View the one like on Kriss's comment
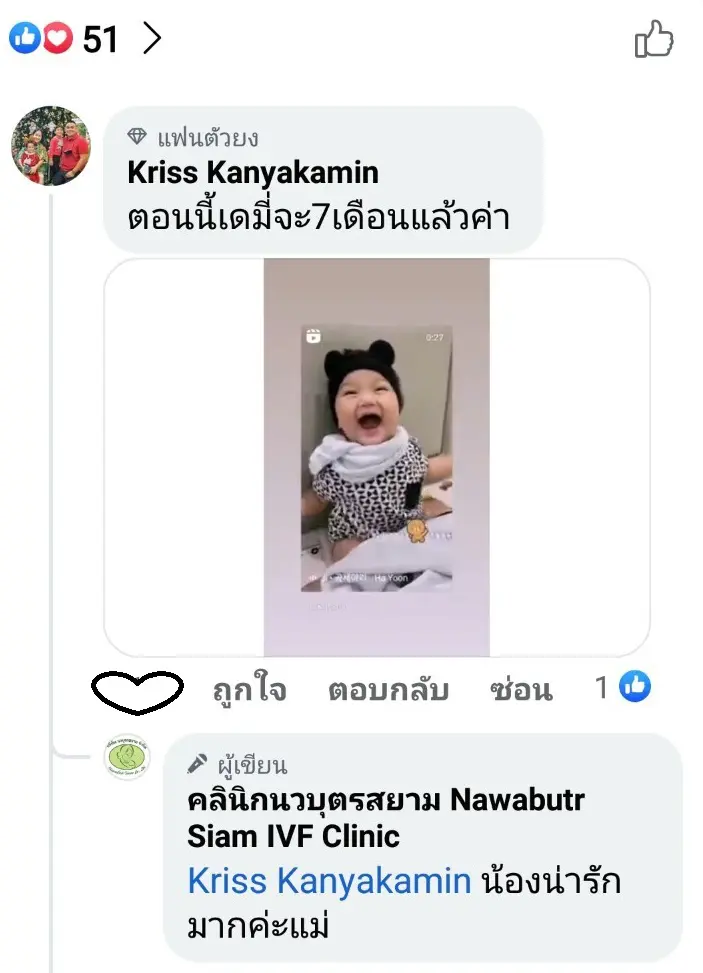This screenshot has height=973, width=703. click(x=622, y=687)
